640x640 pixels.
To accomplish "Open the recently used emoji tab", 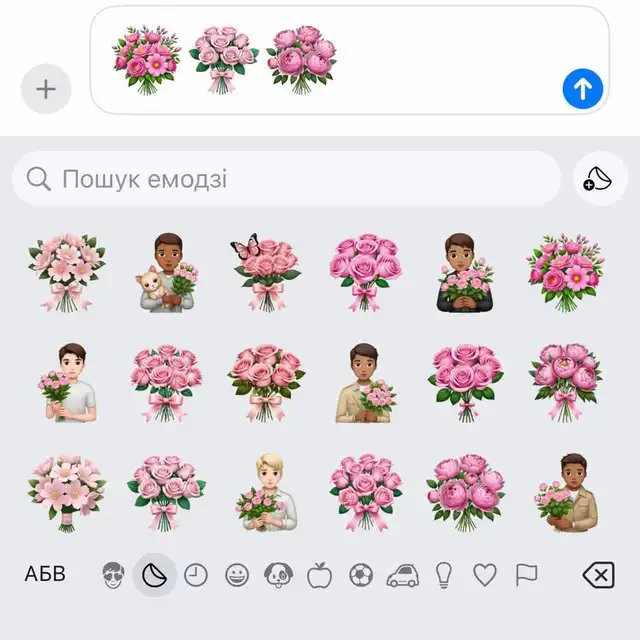I will point(196,574).
